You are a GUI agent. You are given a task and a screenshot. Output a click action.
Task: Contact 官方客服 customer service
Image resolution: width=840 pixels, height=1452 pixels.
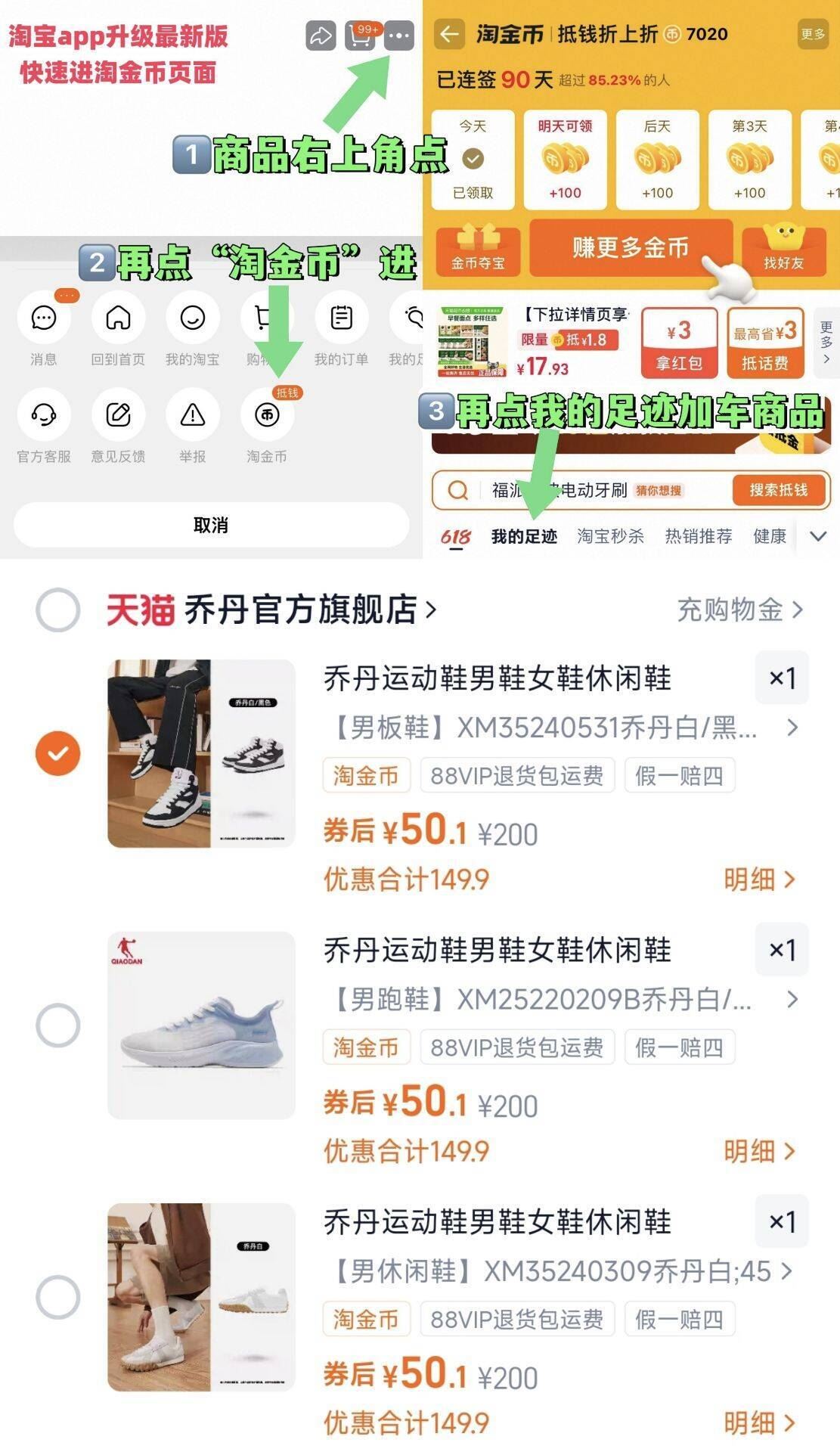(43, 414)
